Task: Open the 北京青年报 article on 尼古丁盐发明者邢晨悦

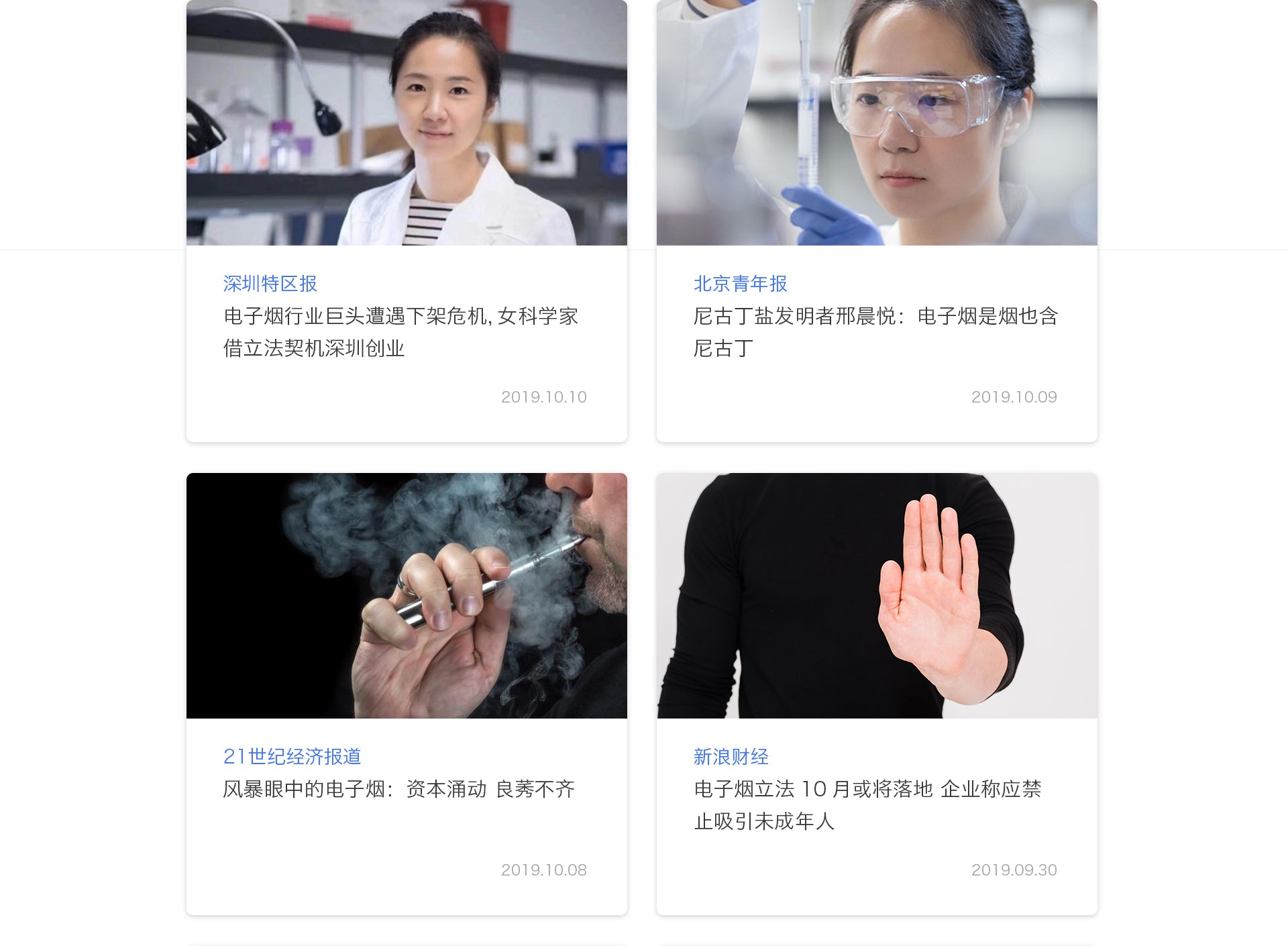Action: click(875, 331)
